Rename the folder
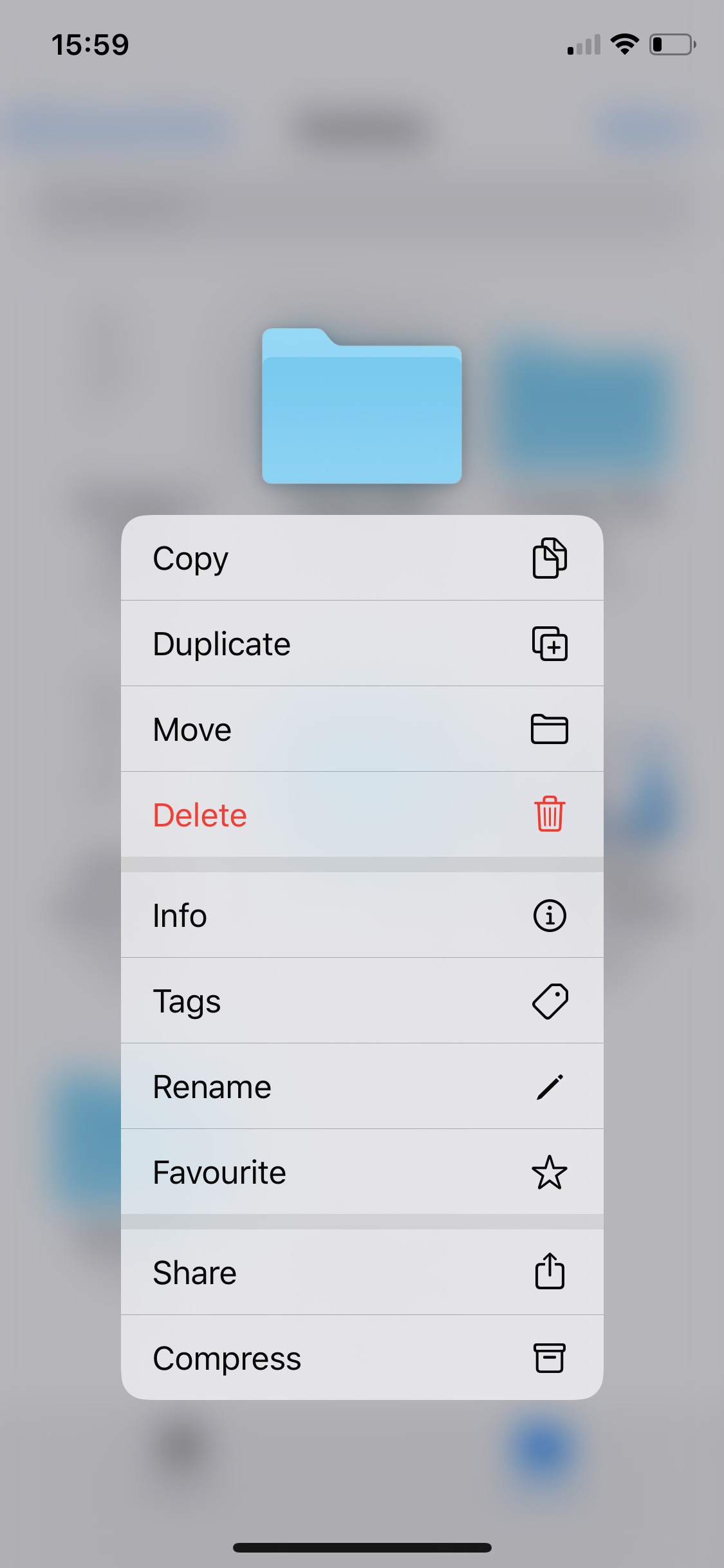This screenshot has width=724, height=1568. tap(362, 1087)
